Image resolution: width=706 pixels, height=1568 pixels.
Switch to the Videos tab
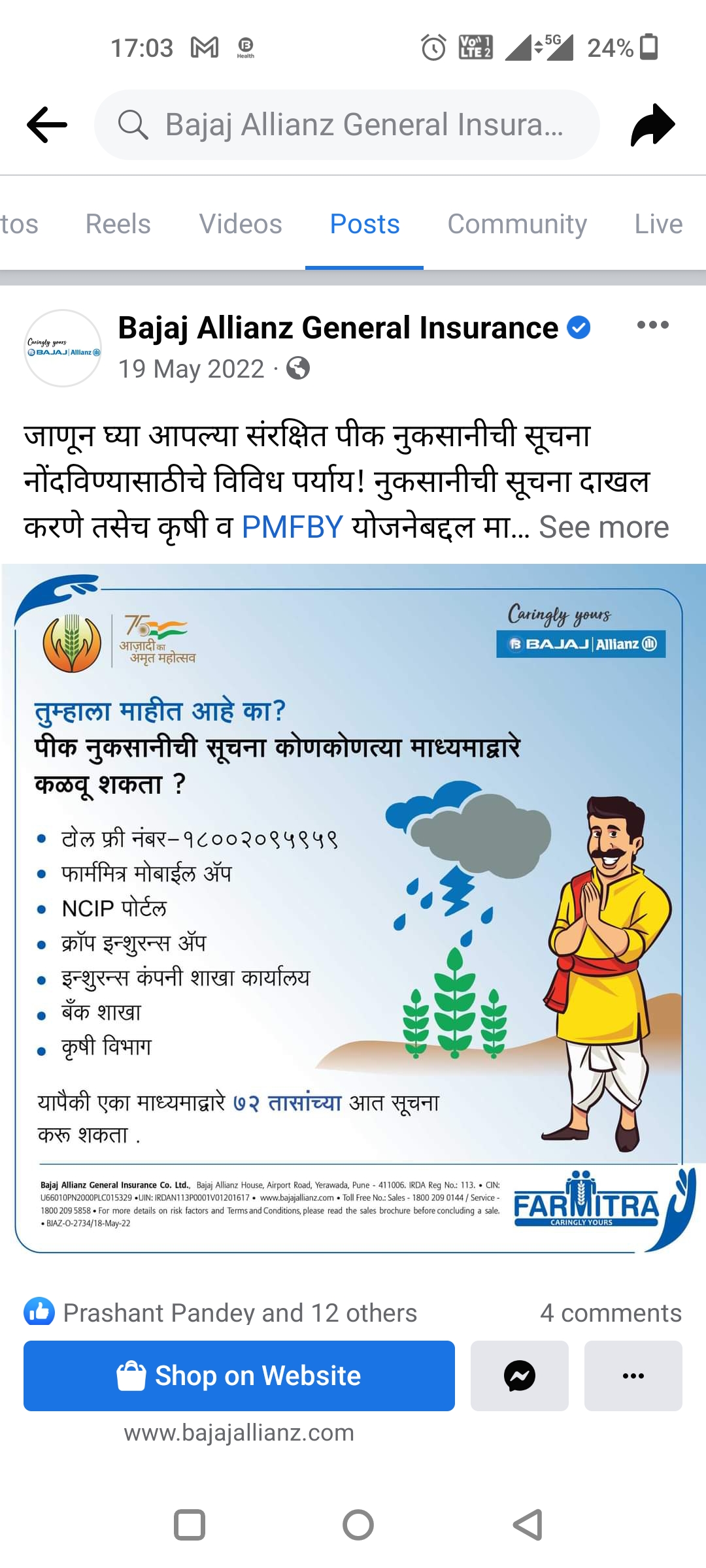241,224
